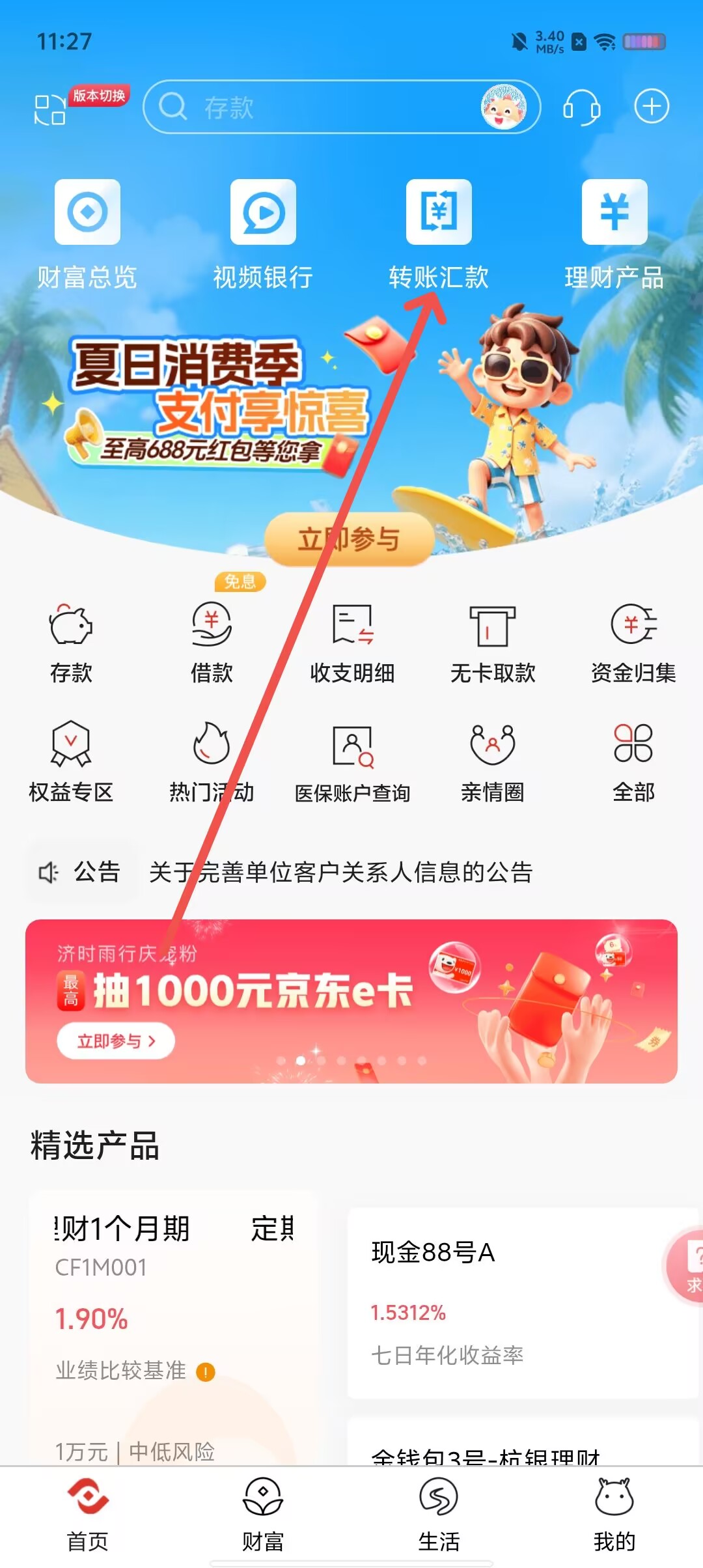The width and height of the screenshot is (703, 1568).
Task: Open the scan icon at top left
Action: point(50,109)
